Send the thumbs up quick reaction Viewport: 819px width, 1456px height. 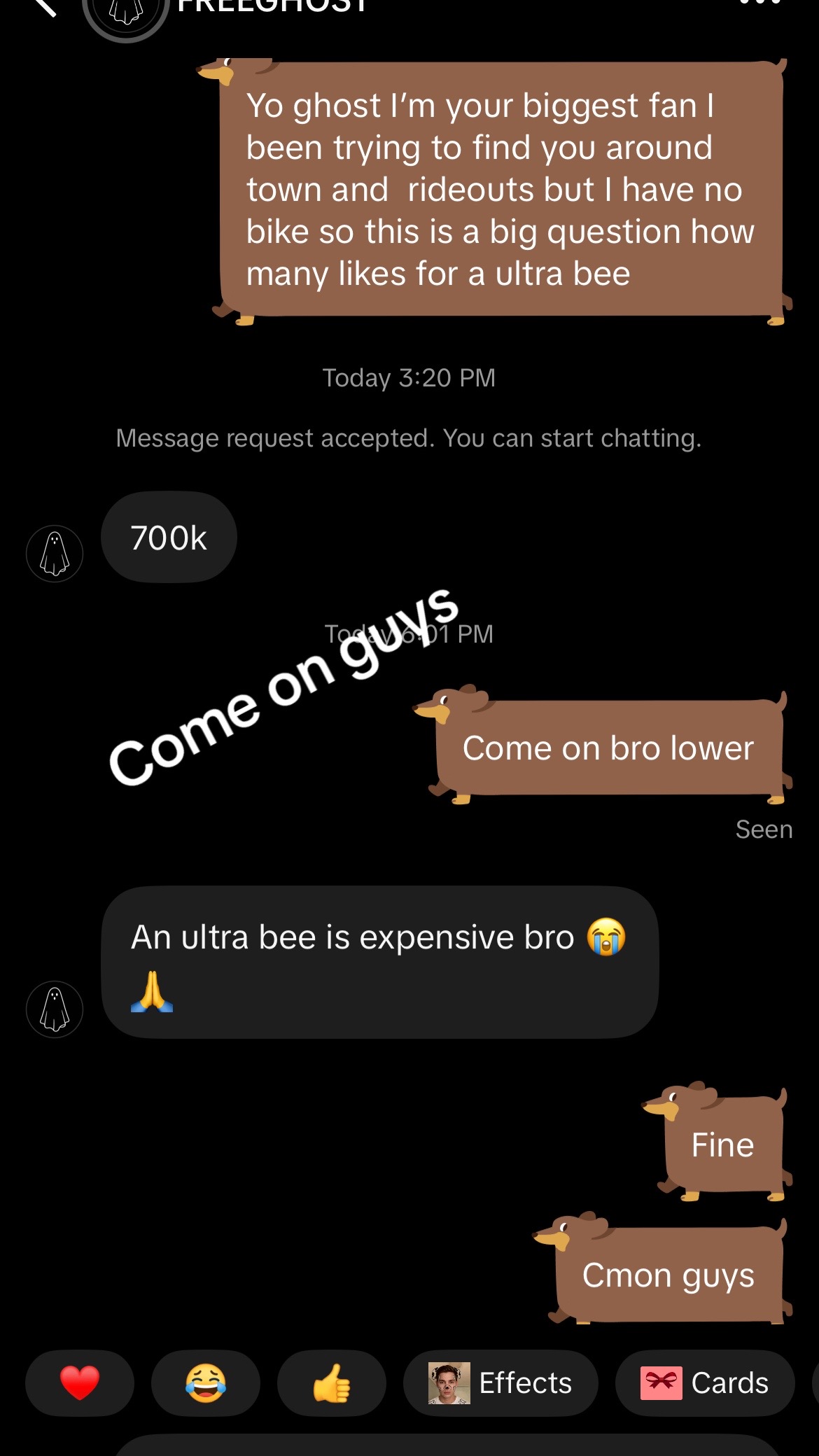pyautogui.click(x=332, y=1382)
